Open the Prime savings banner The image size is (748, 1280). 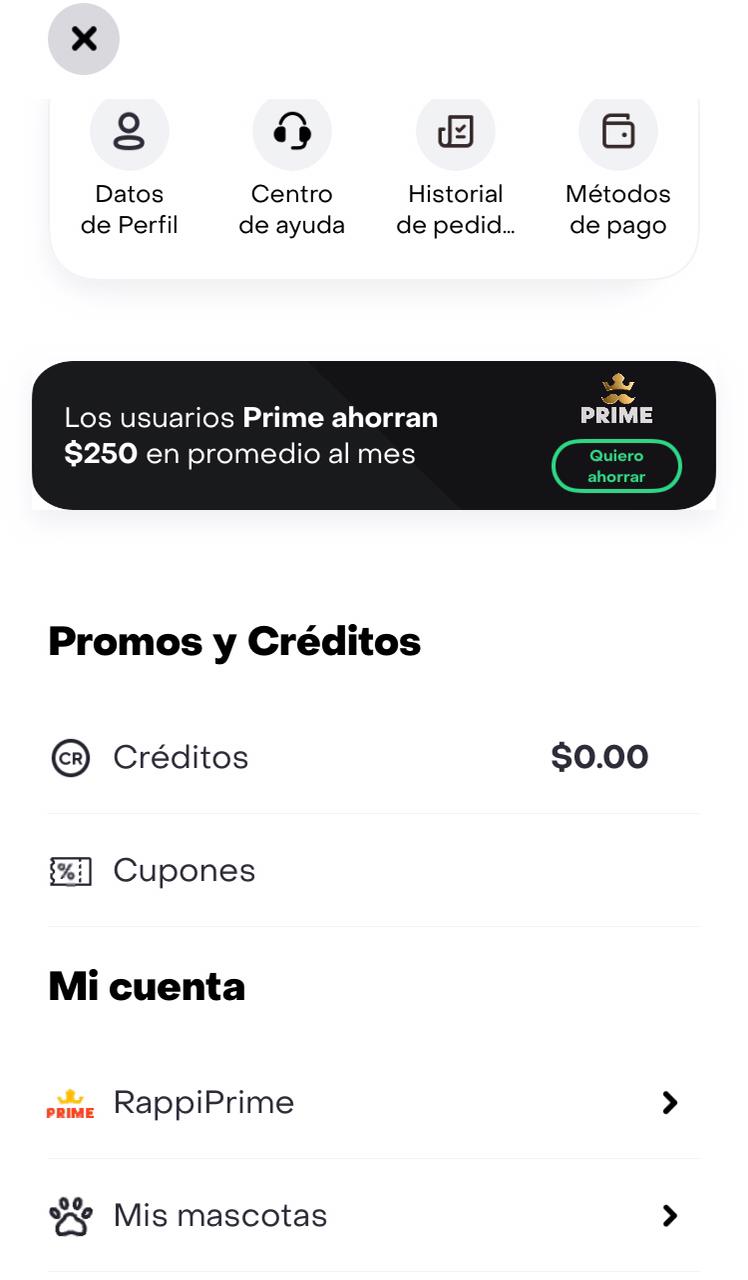pos(372,433)
